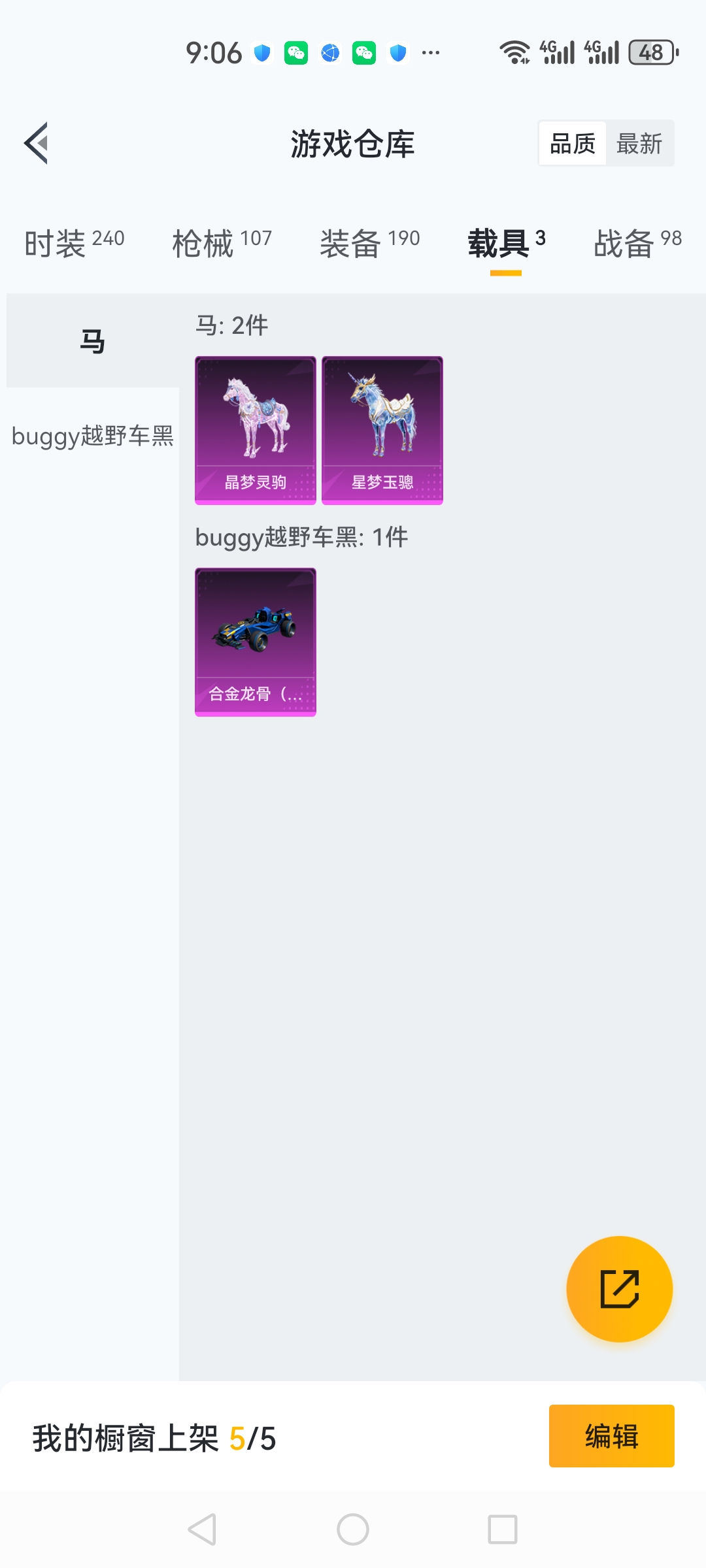
Task: Tap the system home button
Action: 353,1529
